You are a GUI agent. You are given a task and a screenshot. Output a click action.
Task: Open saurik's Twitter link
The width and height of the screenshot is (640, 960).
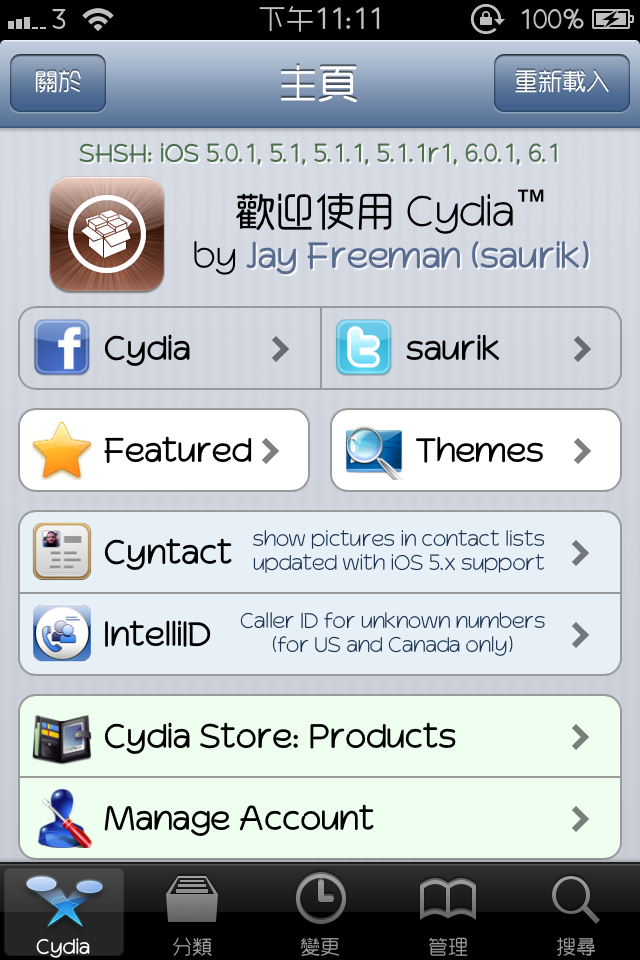coord(471,348)
